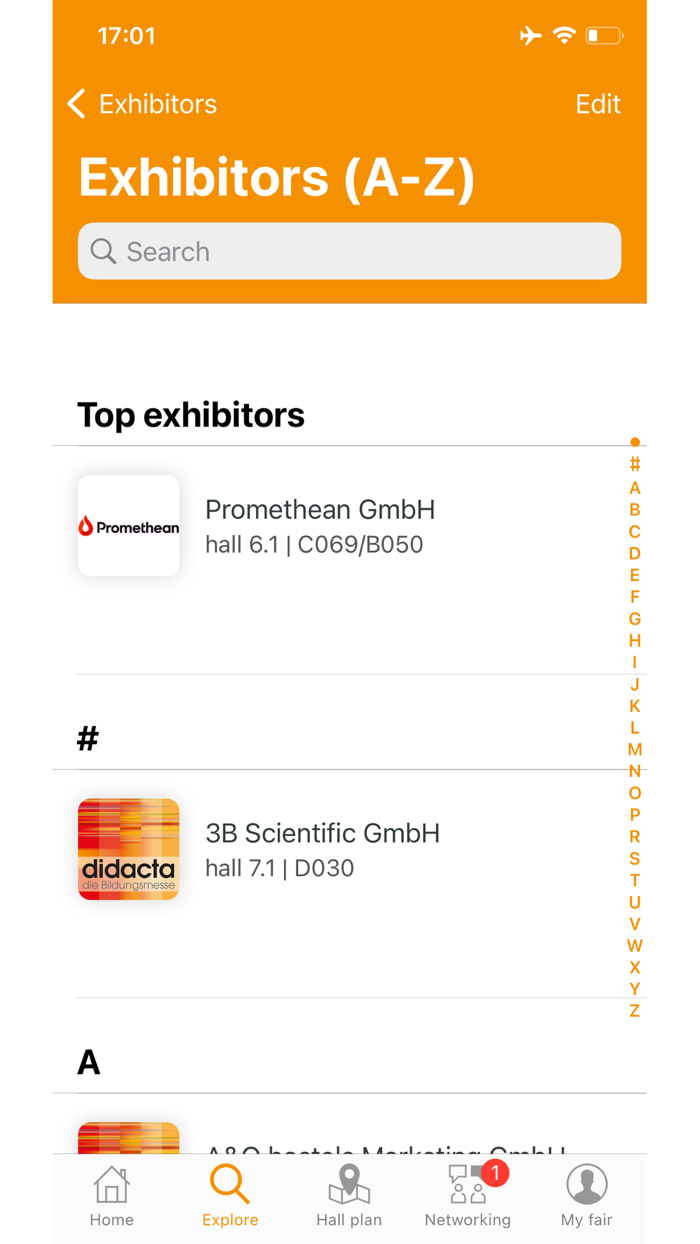Image resolution: width=700 pixels, height=1244 pixels.
Task: Switch to the Home tab
Action: click(112, 1197)
